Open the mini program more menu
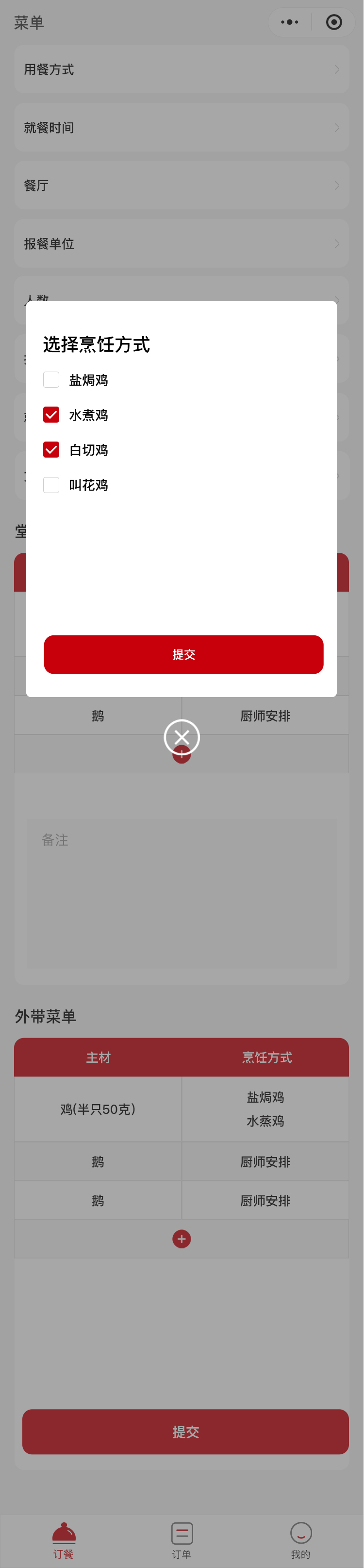Viewport: 364px width, 1568px height. click(289, 22)
